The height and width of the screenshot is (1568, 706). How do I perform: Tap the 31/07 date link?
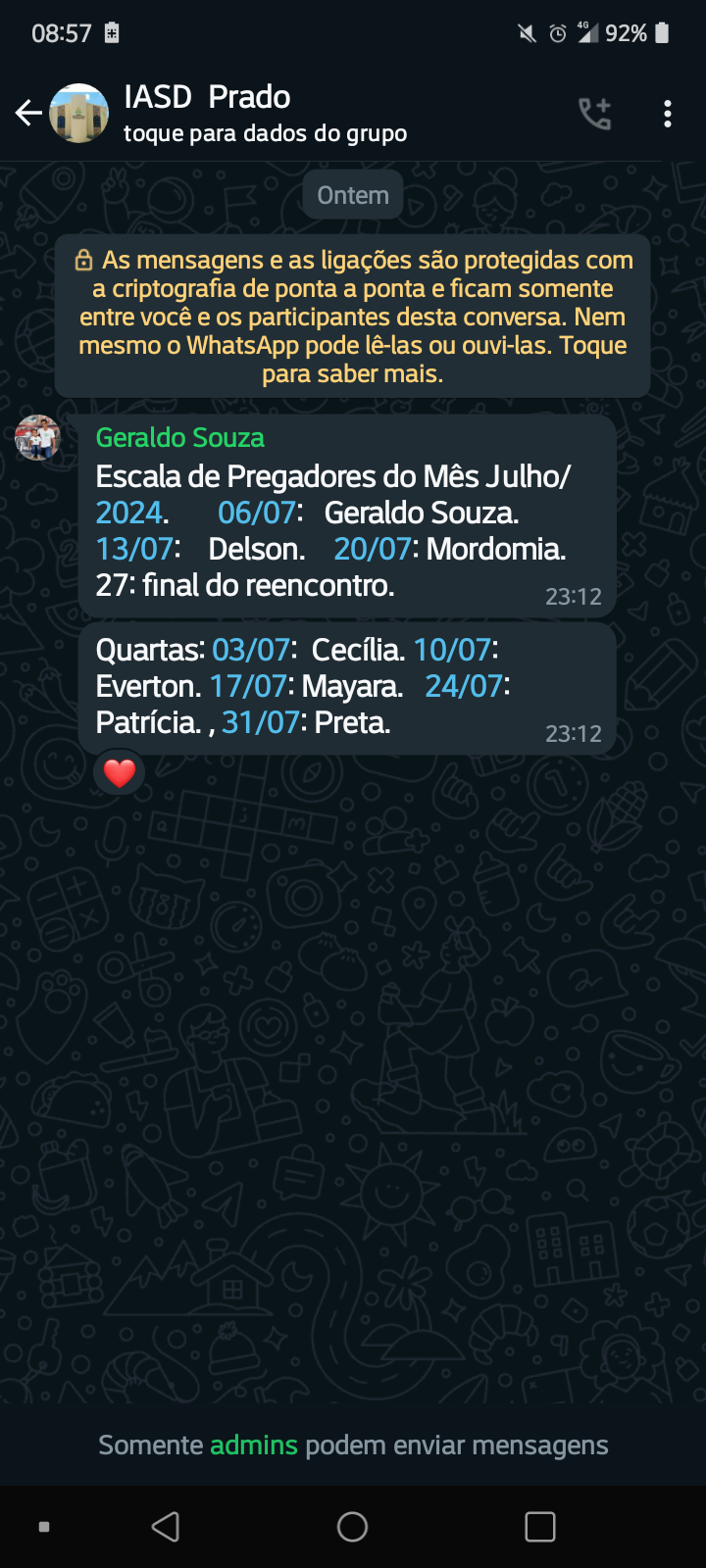[261, 722]
